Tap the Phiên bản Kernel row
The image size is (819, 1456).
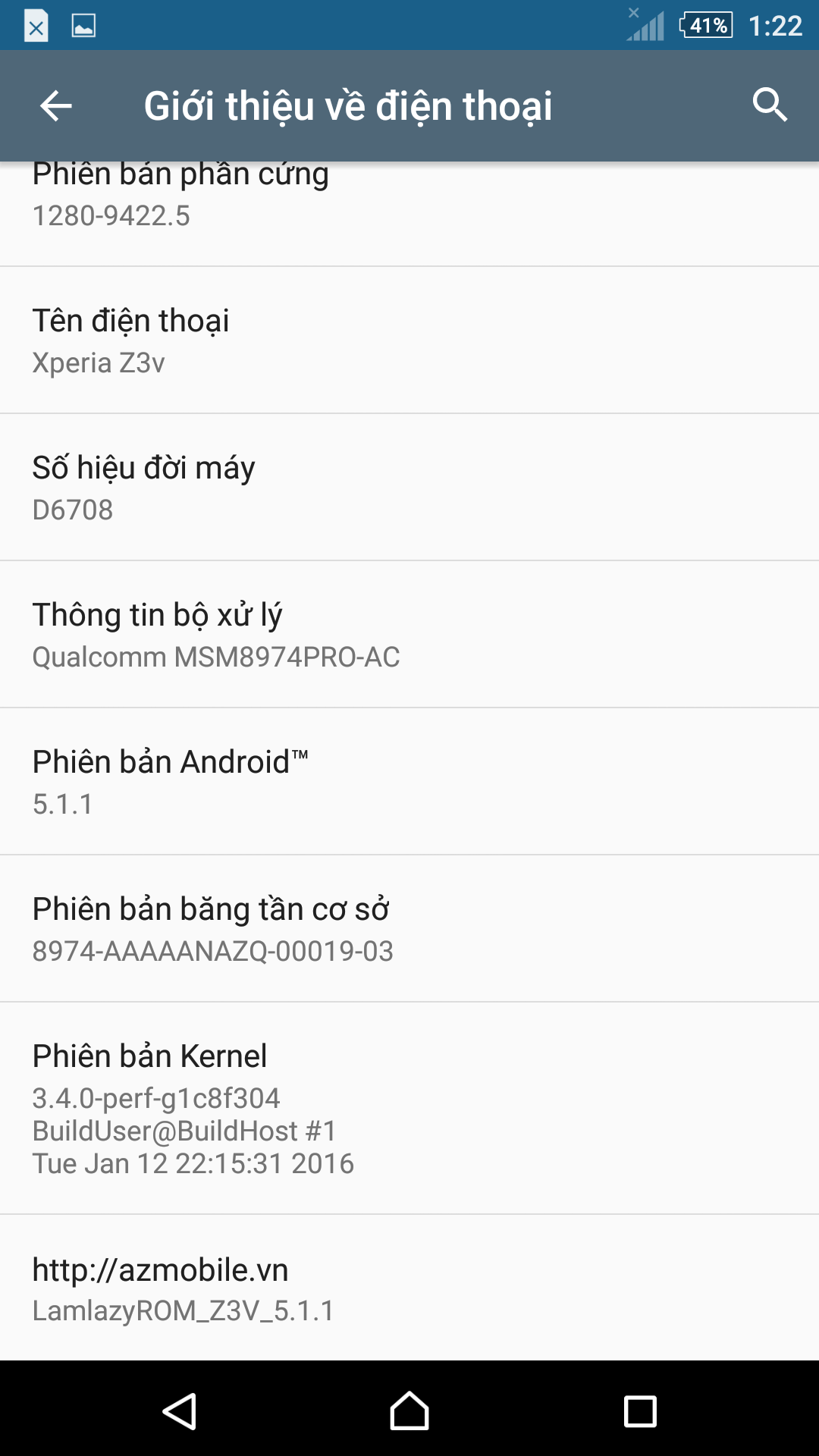(x=409, y=1108)
